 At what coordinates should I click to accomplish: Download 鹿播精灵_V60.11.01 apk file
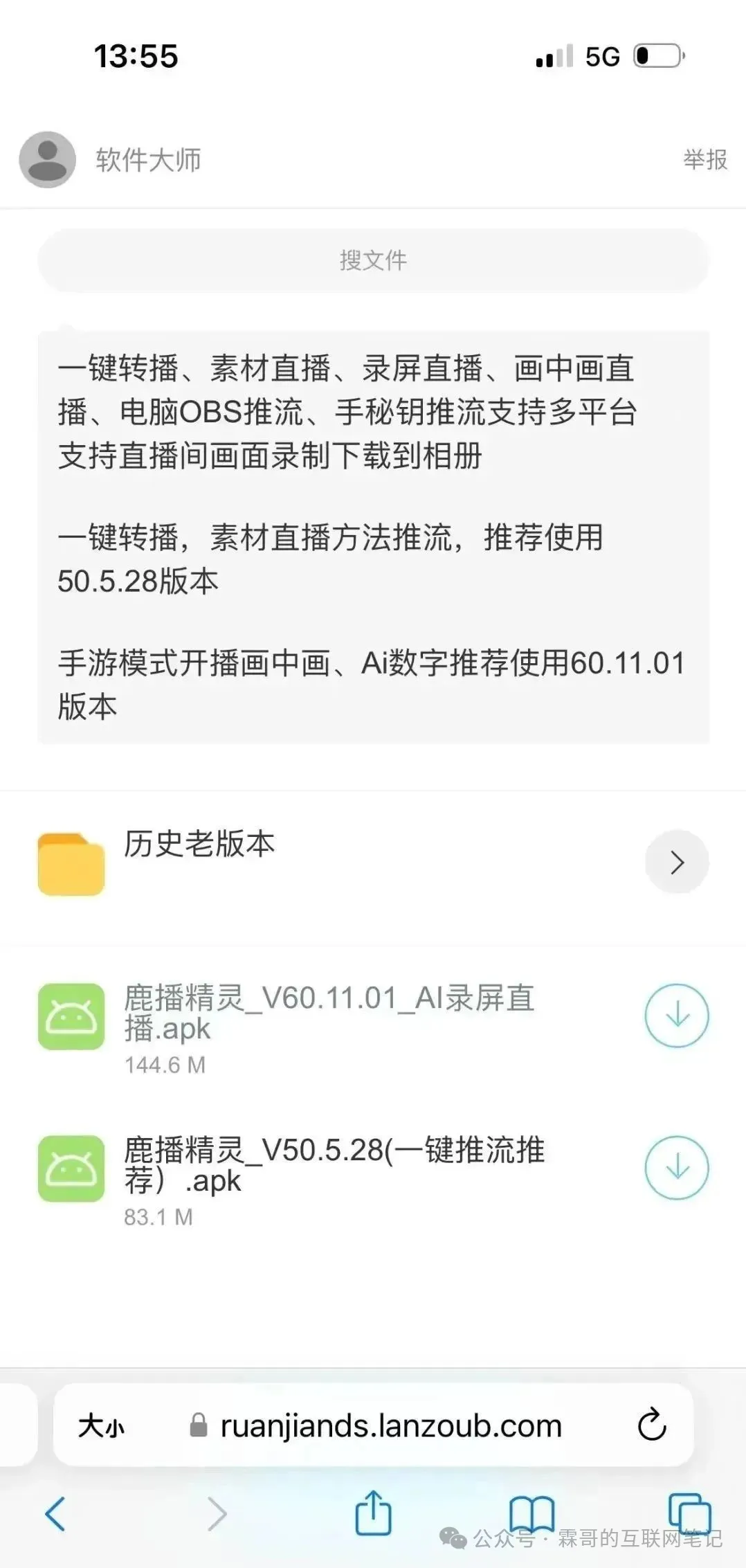pyautogui.click(x=676, y=1016)
